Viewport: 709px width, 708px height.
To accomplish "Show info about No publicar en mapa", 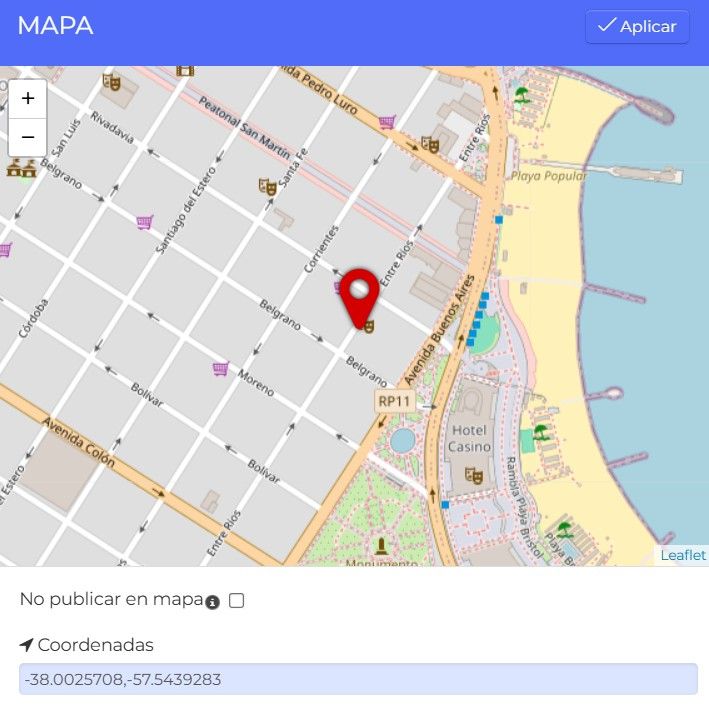I will pyautogui.click(x=212, y=602).
